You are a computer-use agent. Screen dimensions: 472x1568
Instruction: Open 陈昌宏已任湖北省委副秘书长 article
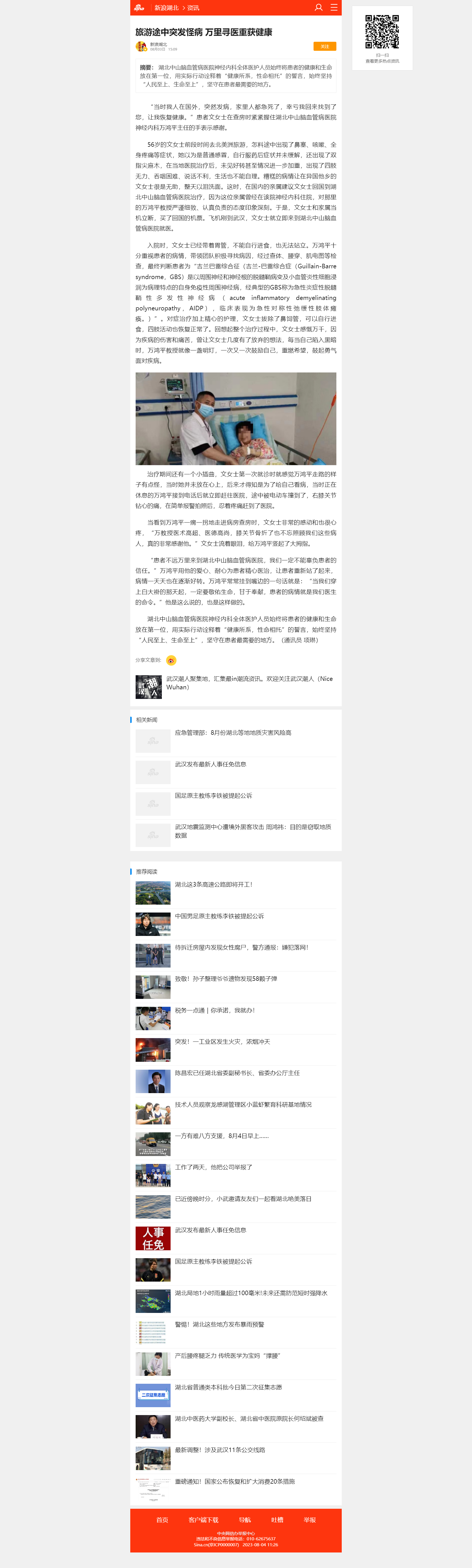237,1073
